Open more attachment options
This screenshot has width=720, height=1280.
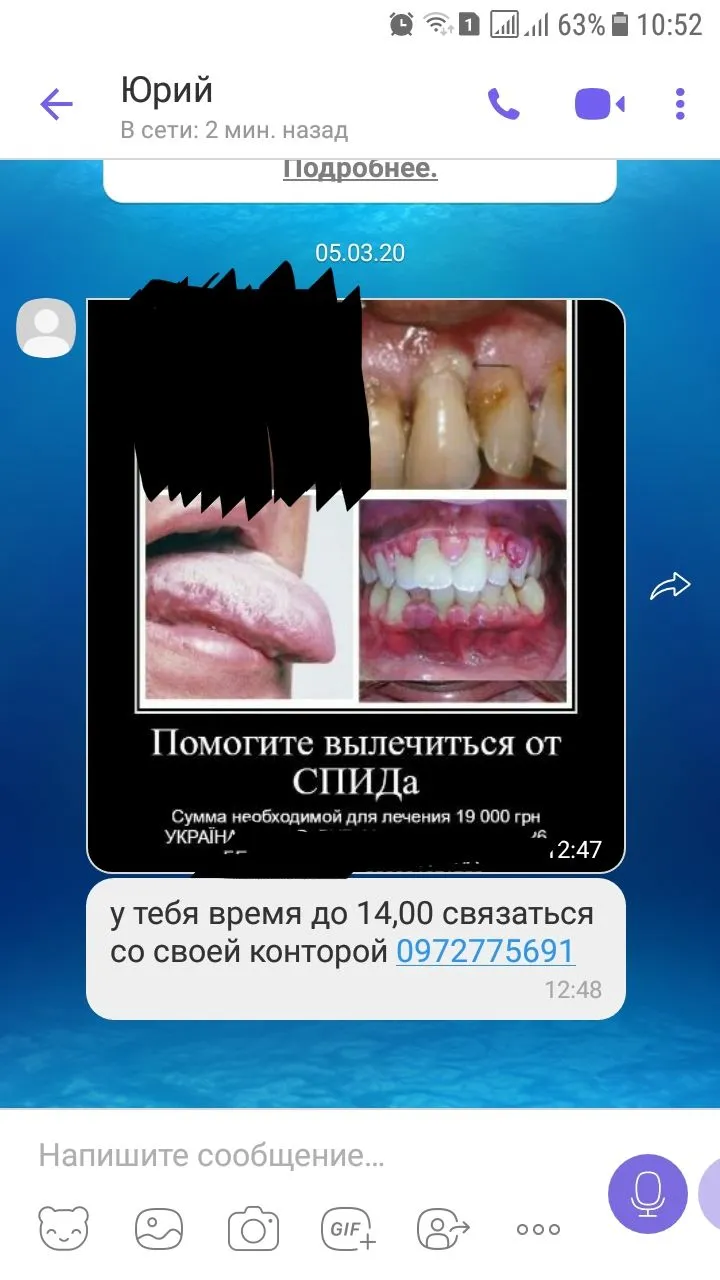point(538,1229)
